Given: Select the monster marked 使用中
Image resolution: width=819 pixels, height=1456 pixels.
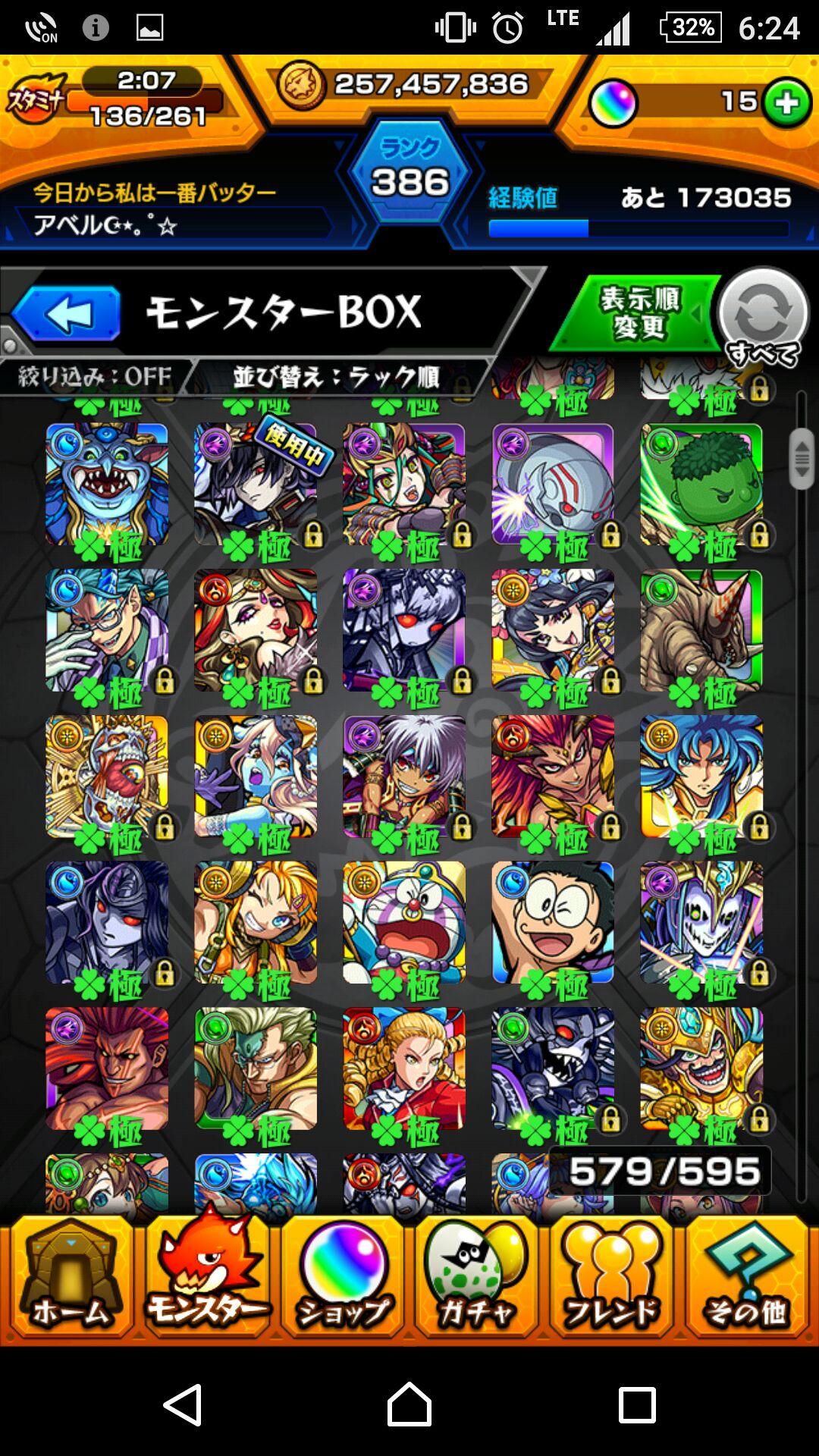Looking at the screenshot, I should (x=256, y=485).
